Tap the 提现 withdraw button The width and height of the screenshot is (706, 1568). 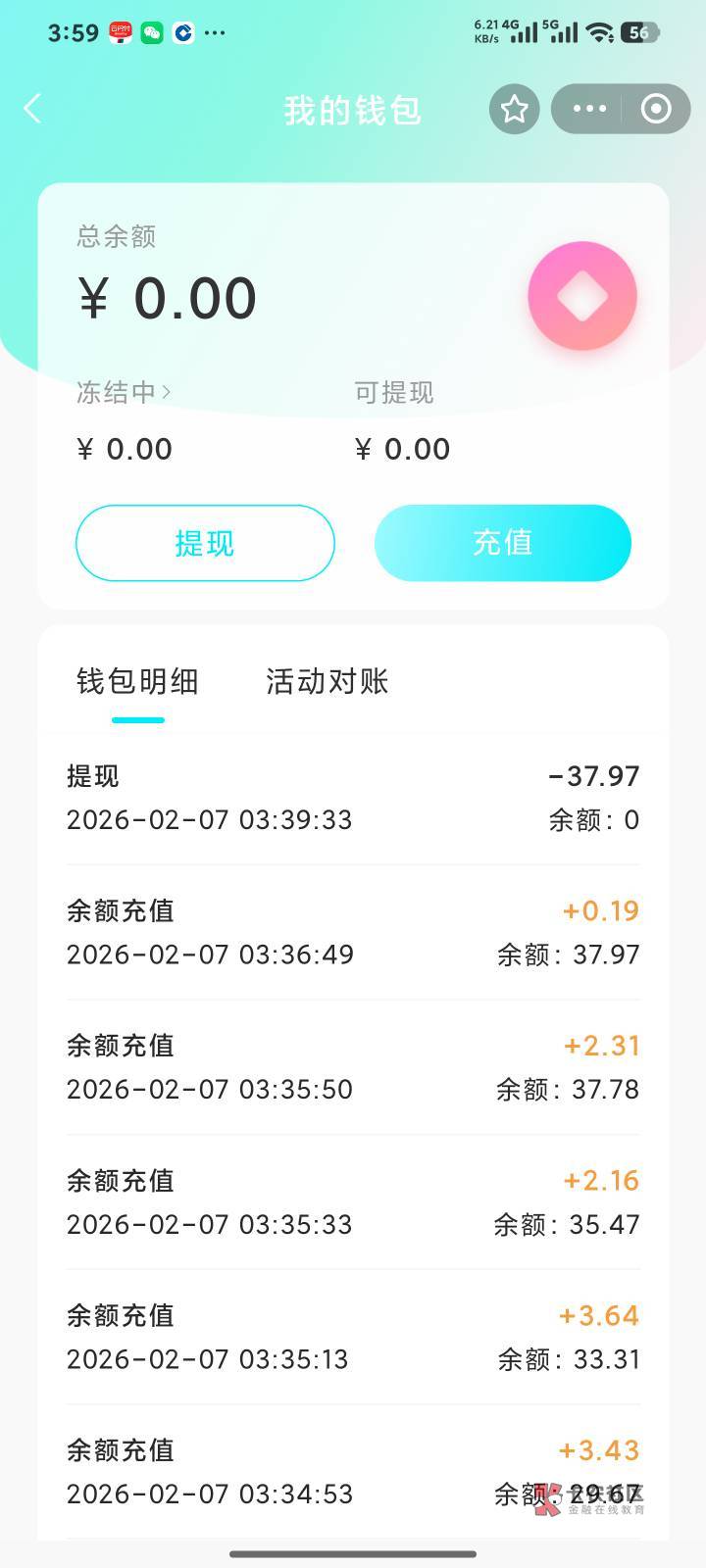click(205, 543)
